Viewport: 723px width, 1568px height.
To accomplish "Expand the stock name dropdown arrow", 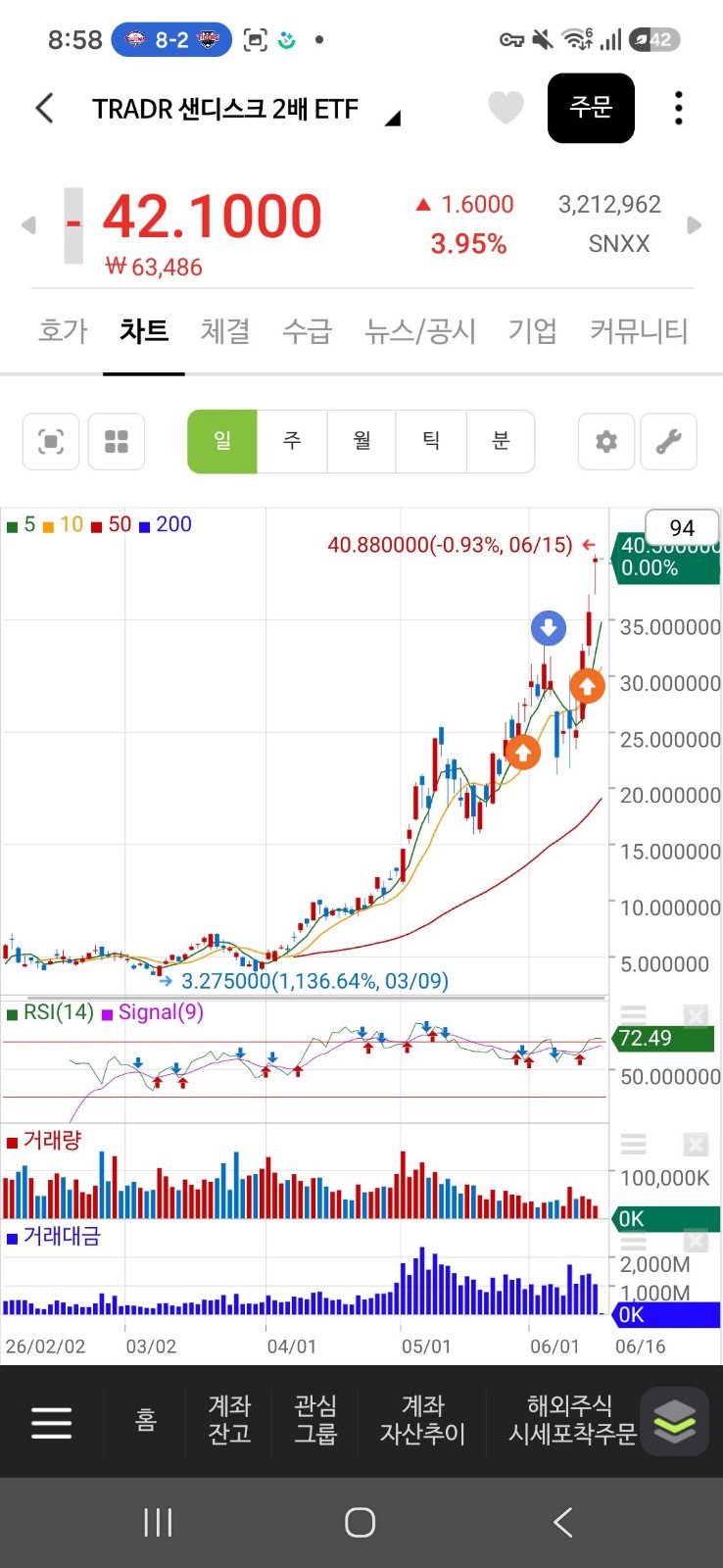I will coord(393,119).
